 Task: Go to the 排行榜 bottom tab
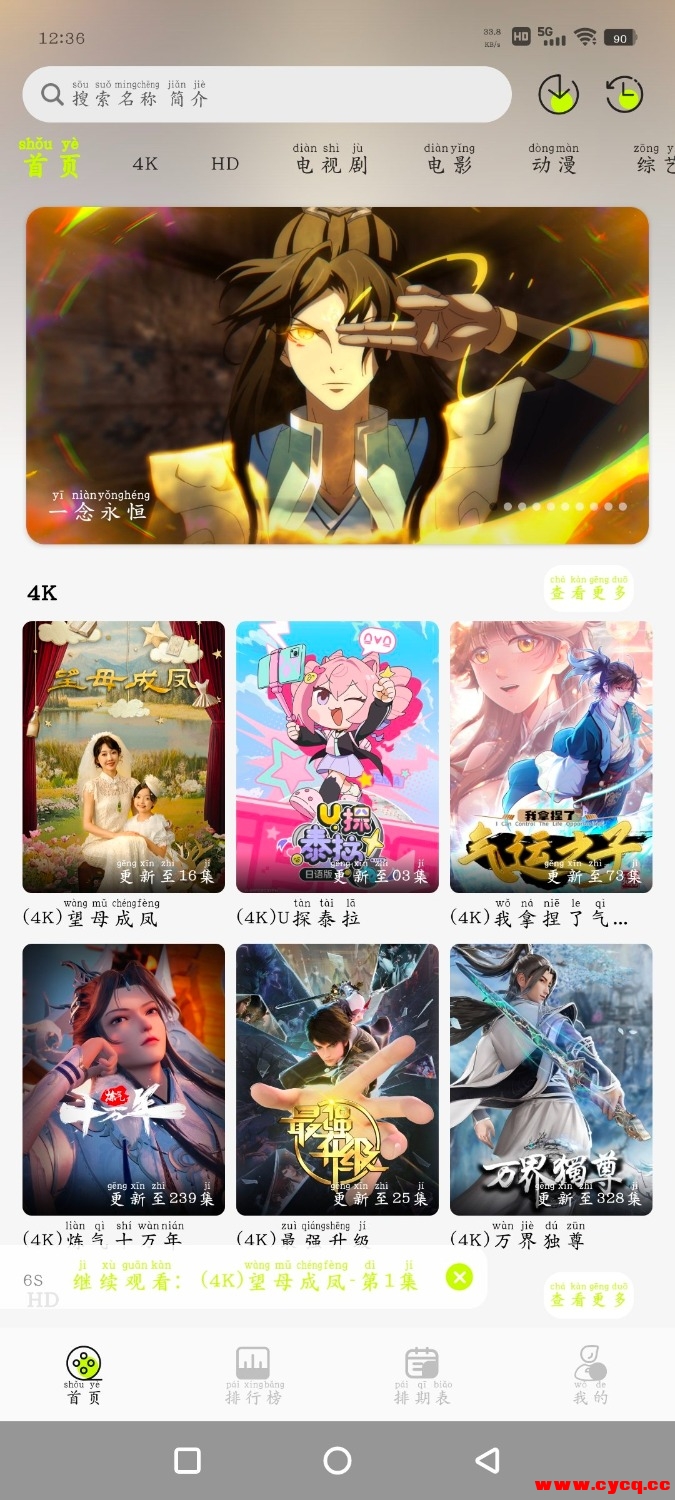tap(253, 1376)
